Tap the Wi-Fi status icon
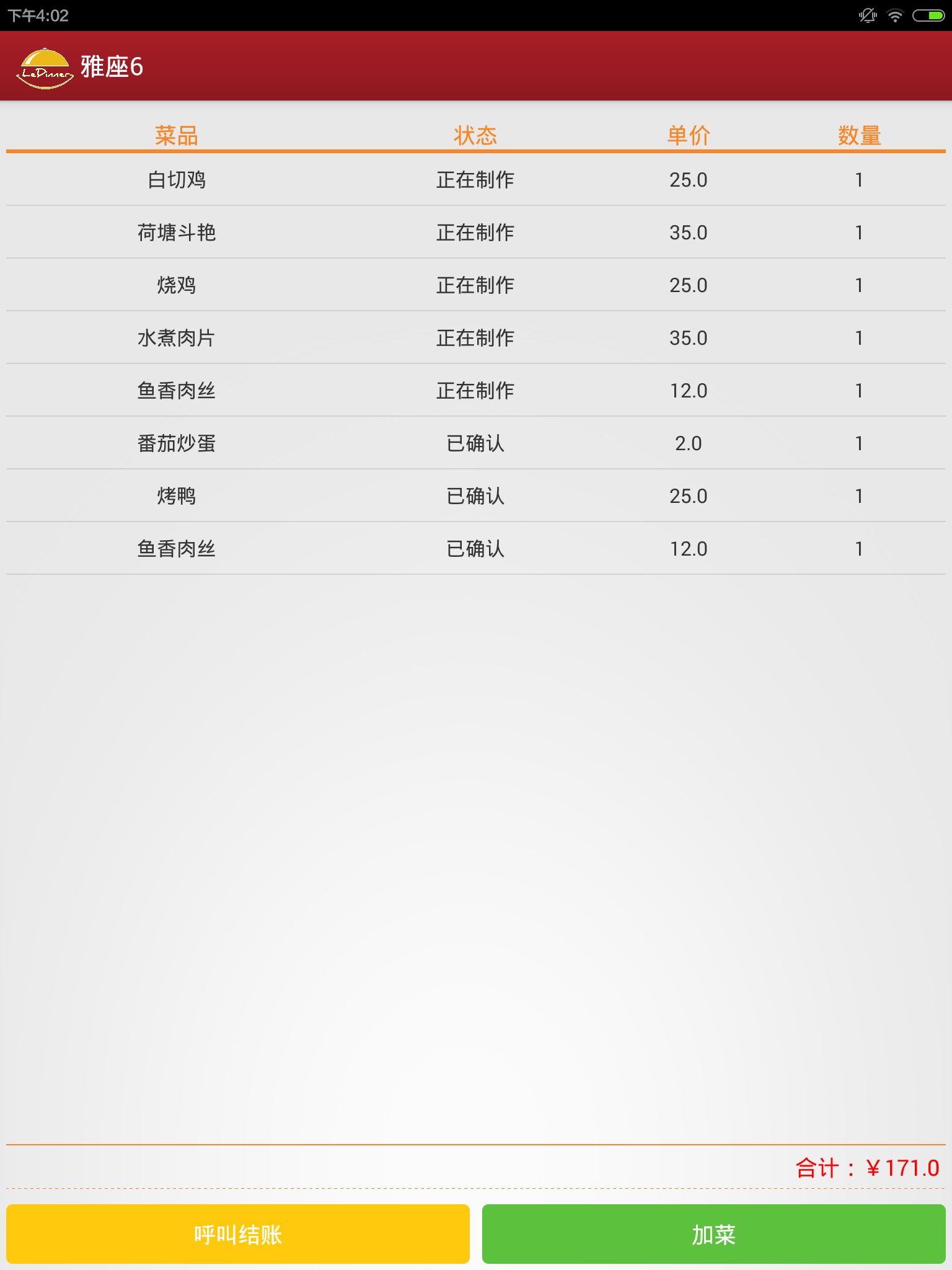 [894, 16]
